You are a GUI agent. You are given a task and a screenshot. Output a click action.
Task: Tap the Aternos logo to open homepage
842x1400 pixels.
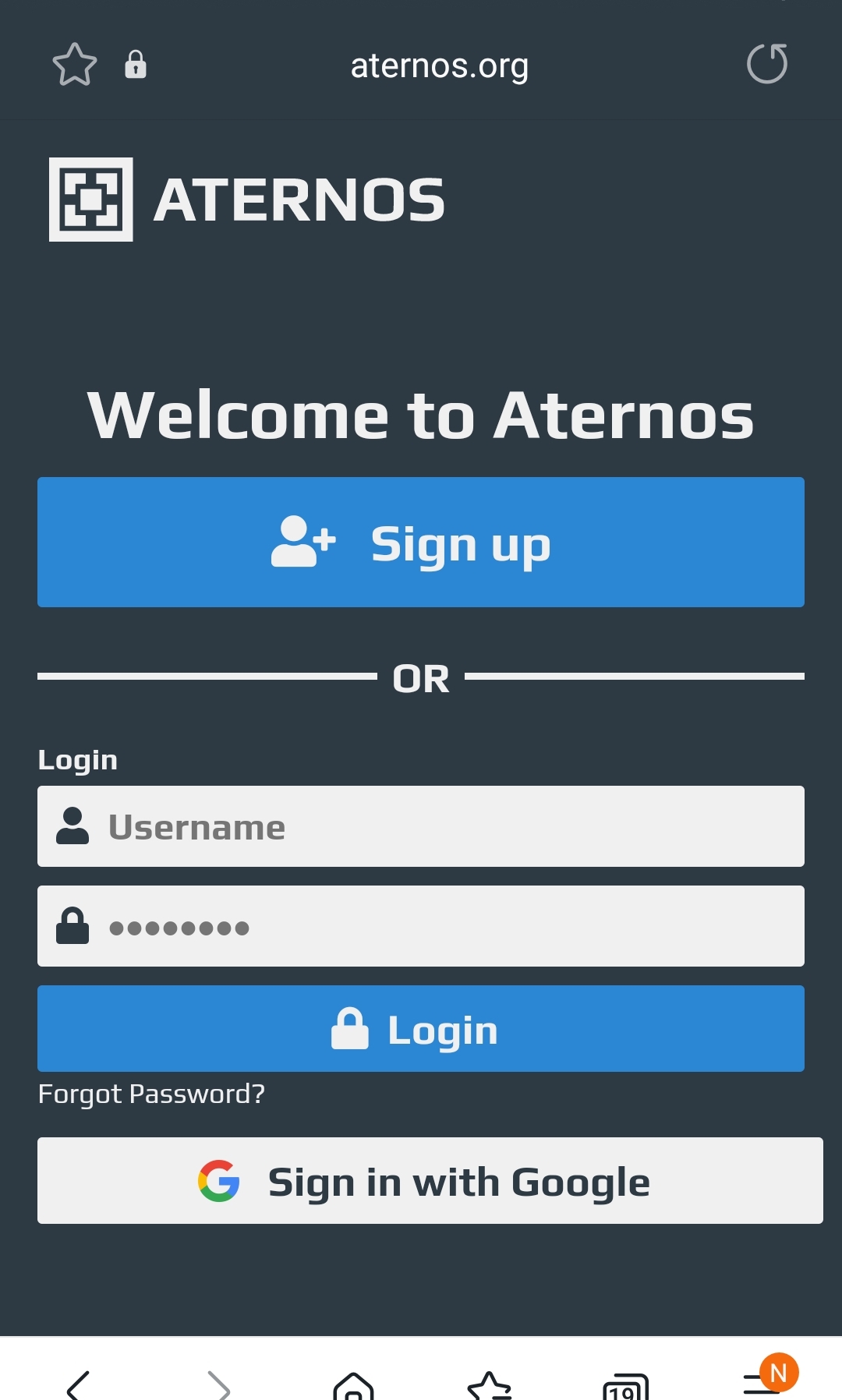coord(247,200)
